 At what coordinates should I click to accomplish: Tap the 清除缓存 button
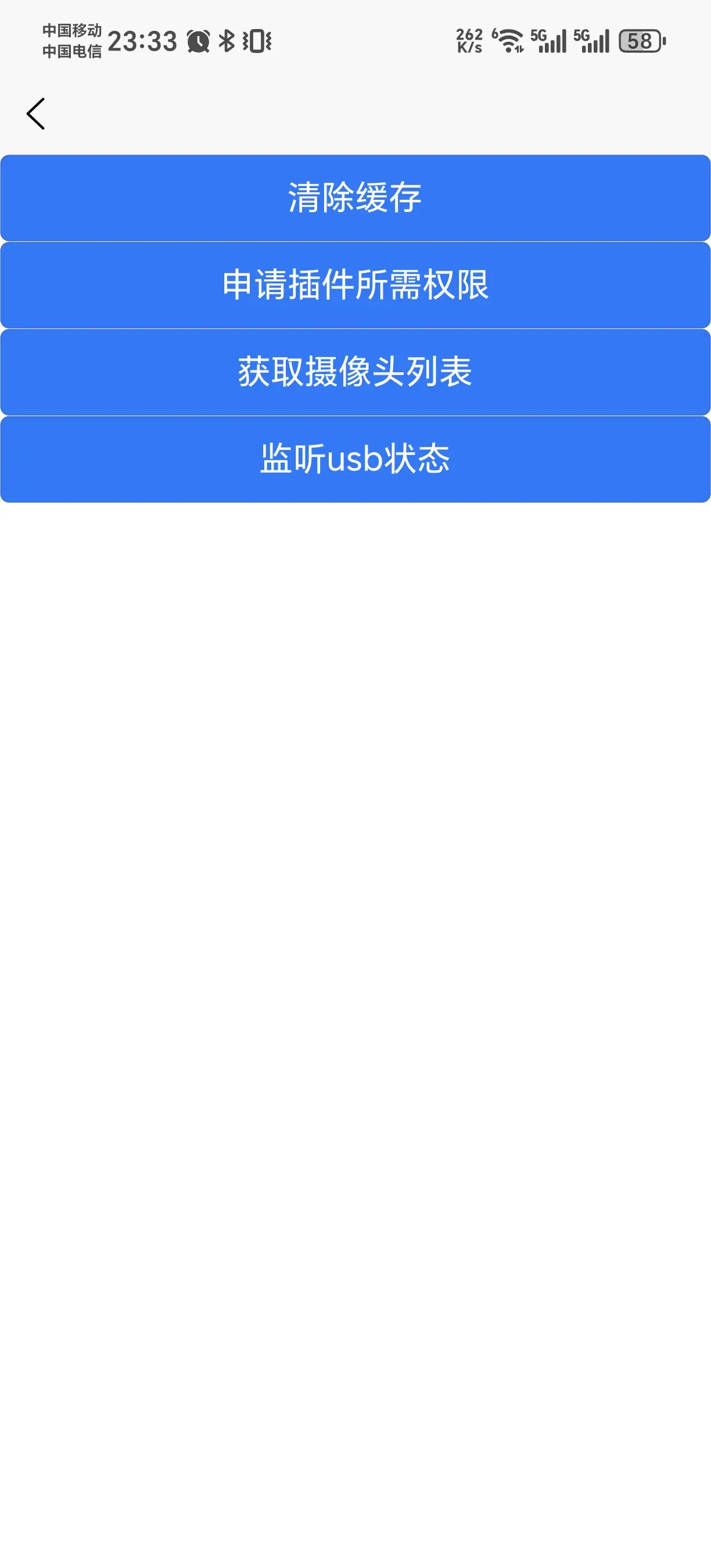pyautogui.click(x=355, y=198)
